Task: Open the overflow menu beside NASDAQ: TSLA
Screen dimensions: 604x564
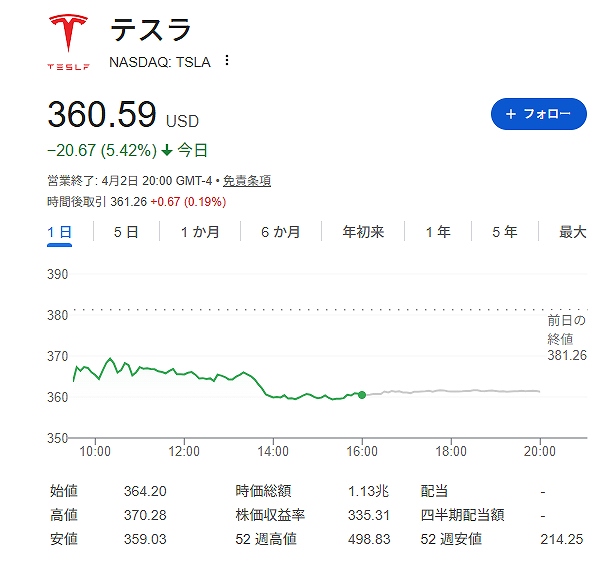Action: [x=227, y=60]
